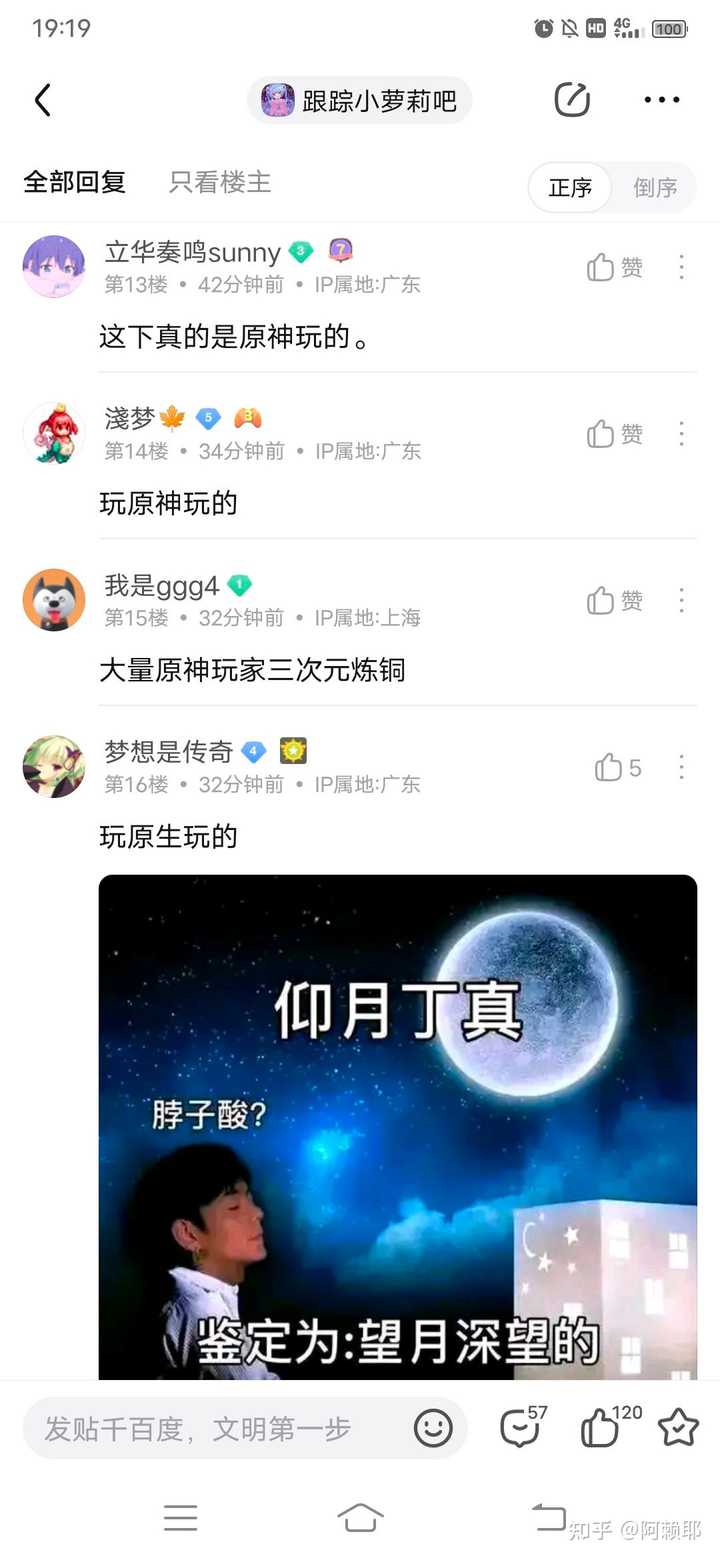
Task: Open the emoji picker in reply bar
Action: pos(433,1429)
